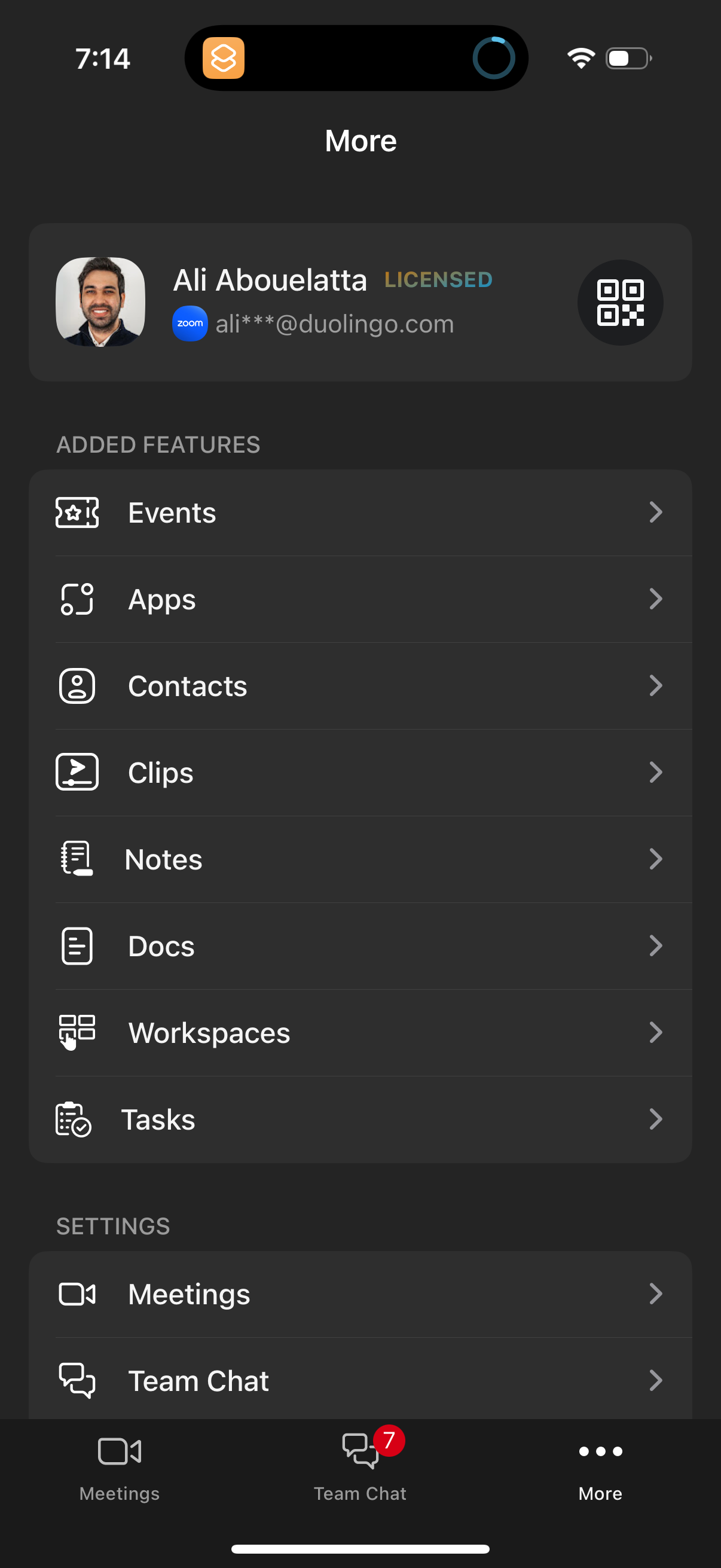Open the Notes notebook icon
721x1568 pixels.
click(x=76, y=858)
